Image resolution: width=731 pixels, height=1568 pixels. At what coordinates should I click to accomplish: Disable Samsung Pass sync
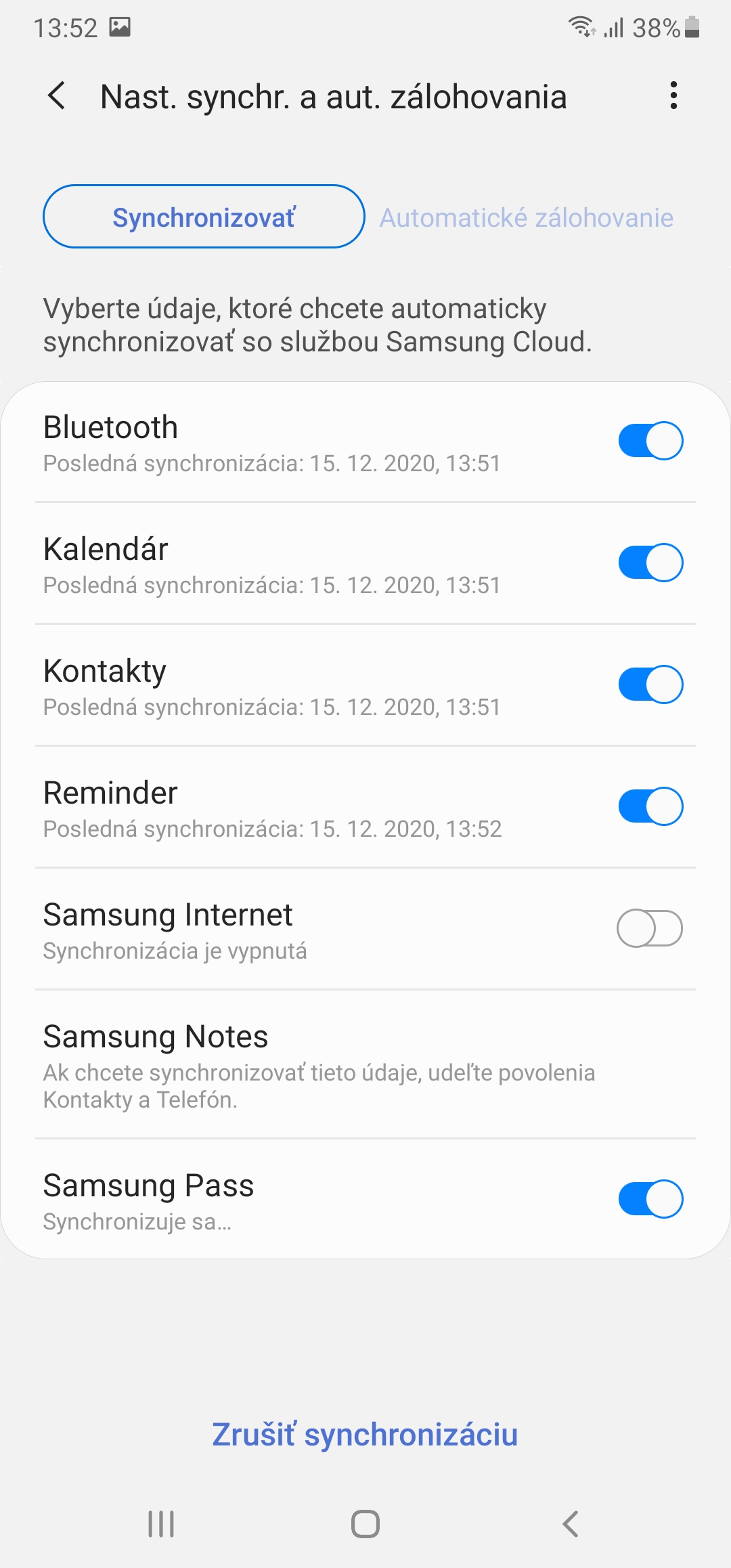coord(650,1199)
